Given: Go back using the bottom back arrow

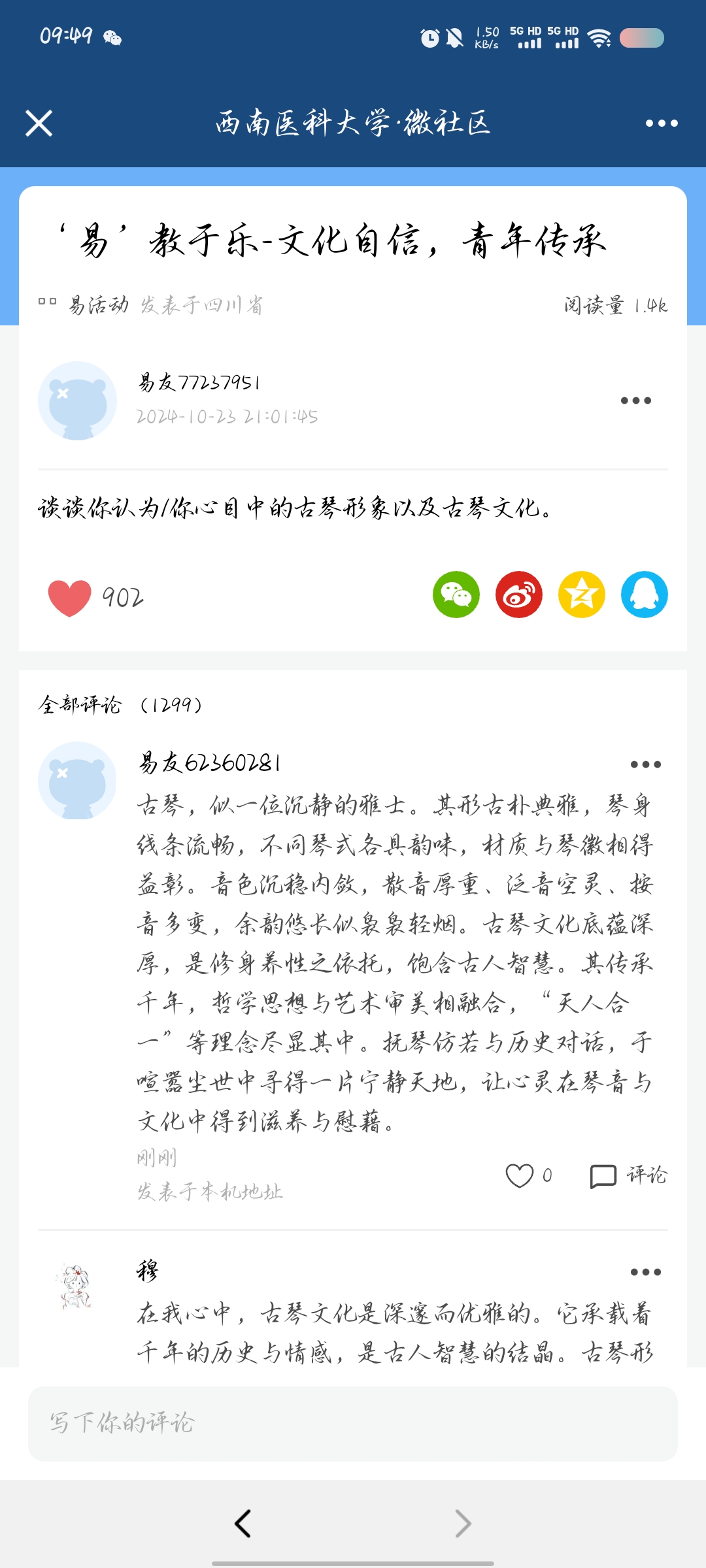Looking at the screenshot, I should coord(243,1524).
